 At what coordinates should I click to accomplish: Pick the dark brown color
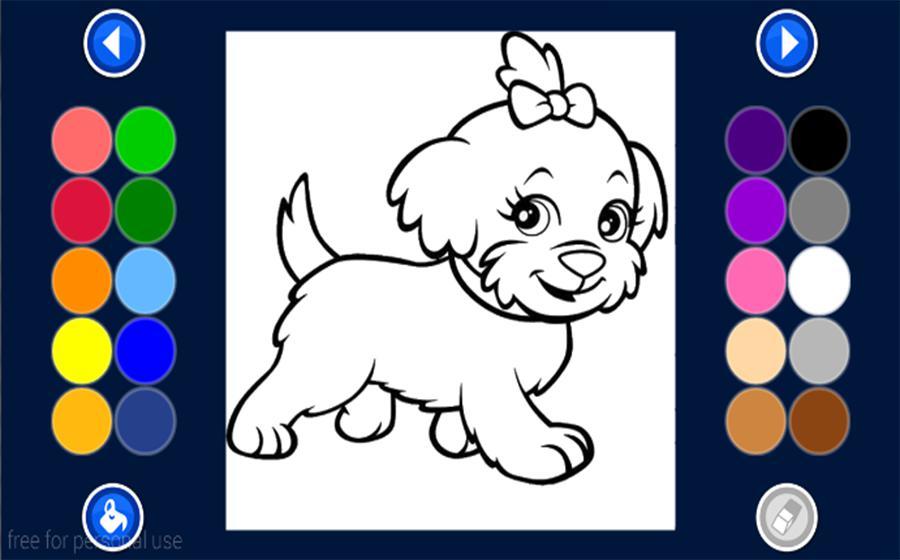coord(819,420)
